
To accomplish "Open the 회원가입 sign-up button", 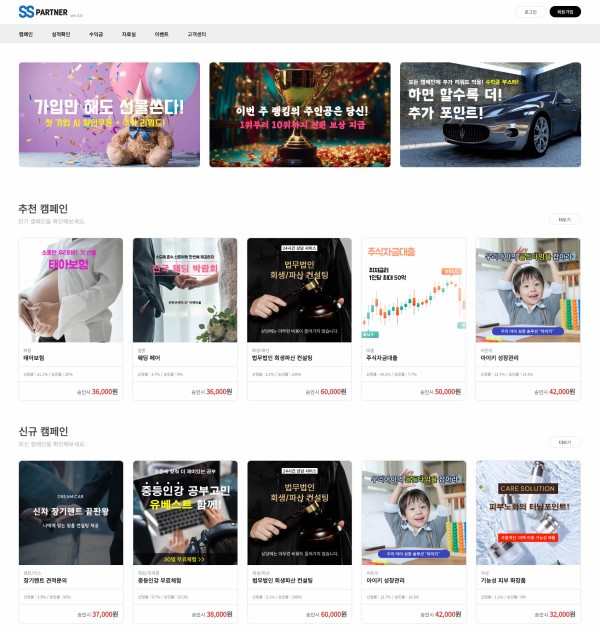I will [x=565, y=12].
